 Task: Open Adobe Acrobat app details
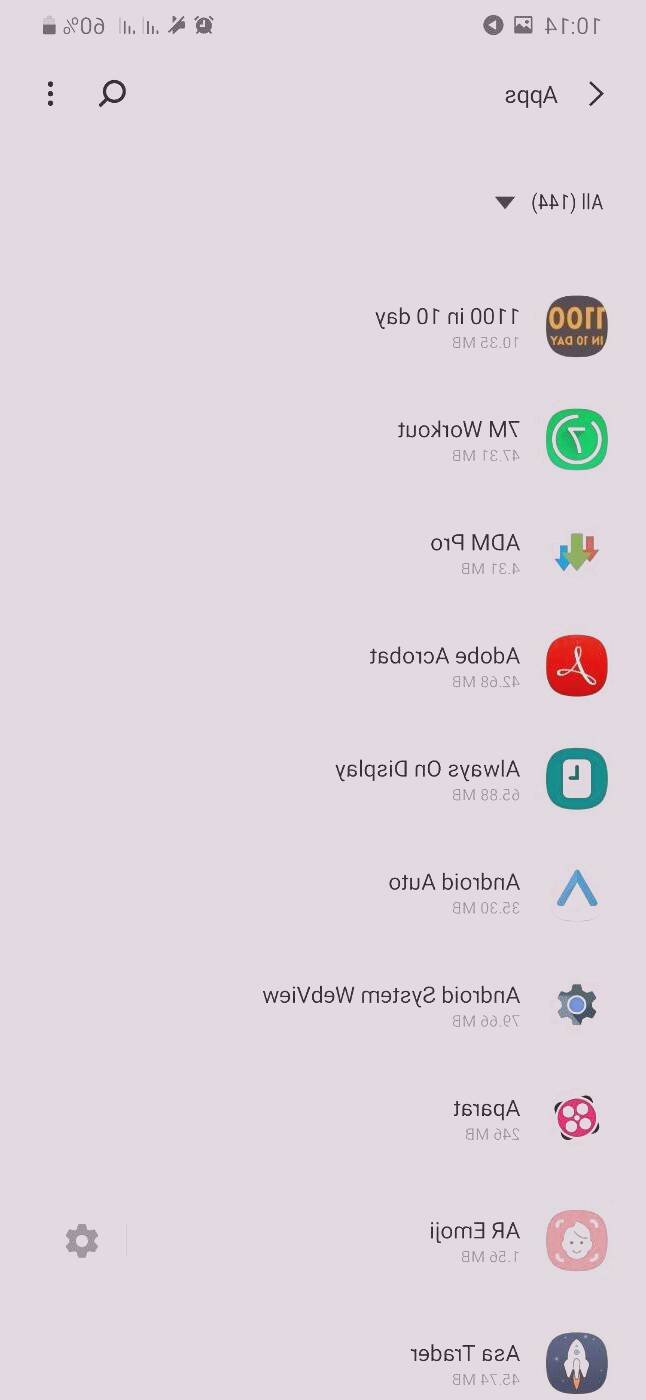point(444,666)
